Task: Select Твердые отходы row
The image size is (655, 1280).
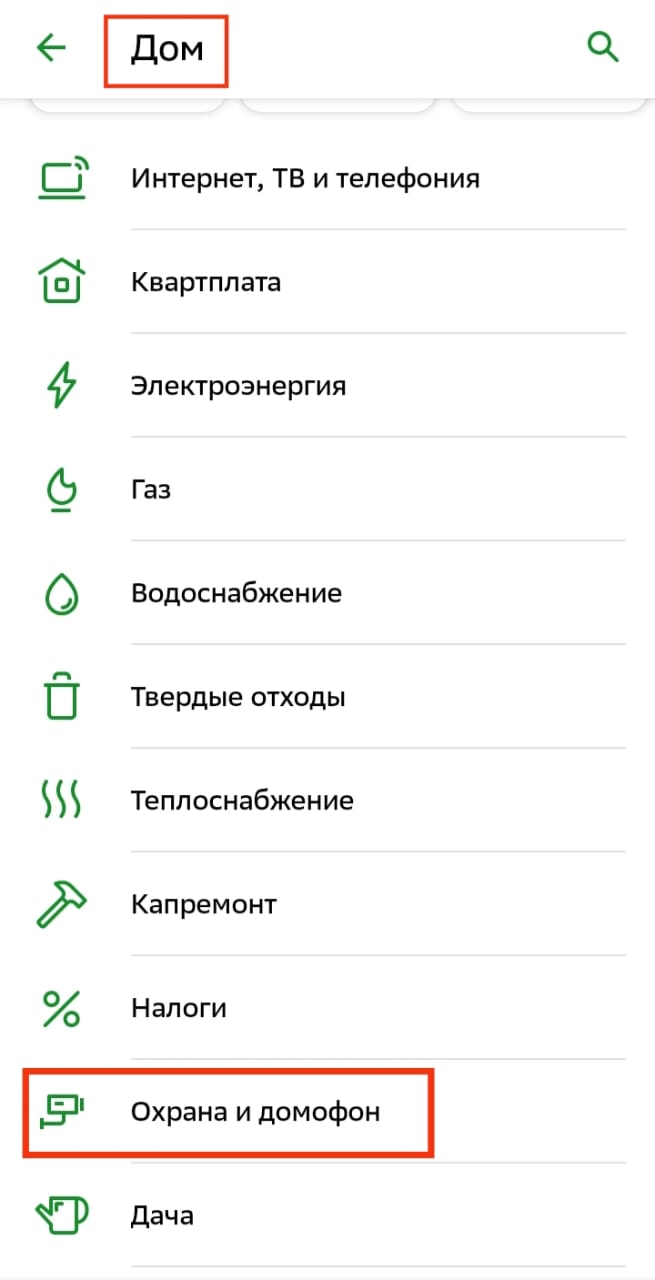Action: [x=238, y=697]
